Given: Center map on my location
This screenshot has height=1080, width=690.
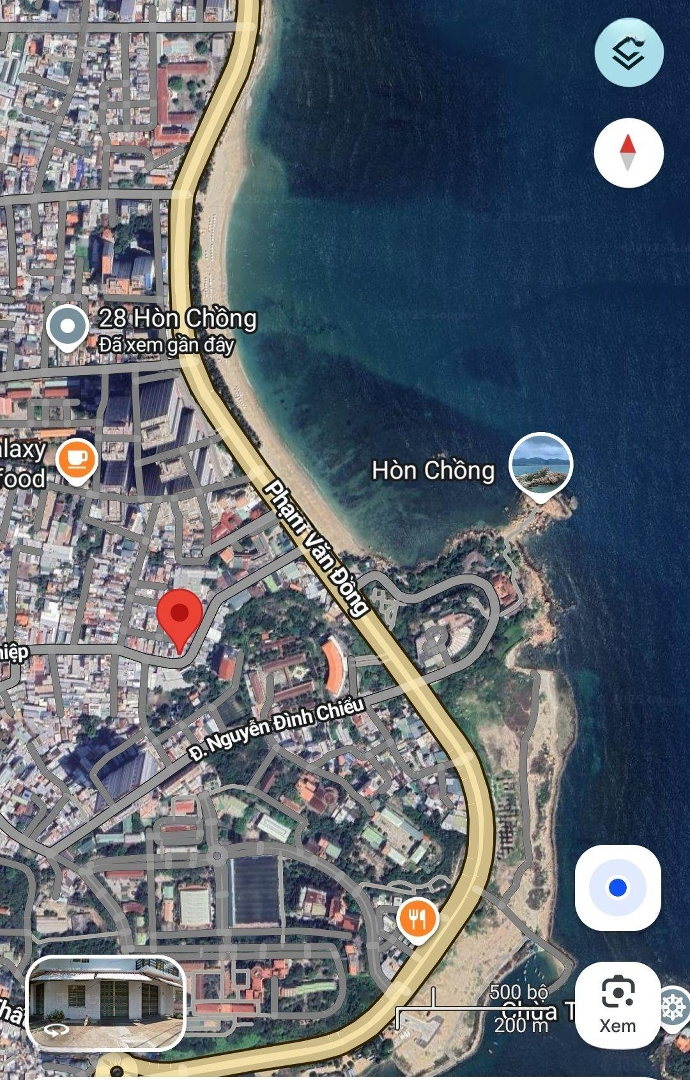Looking at the screenshot, I should (617, 887).
